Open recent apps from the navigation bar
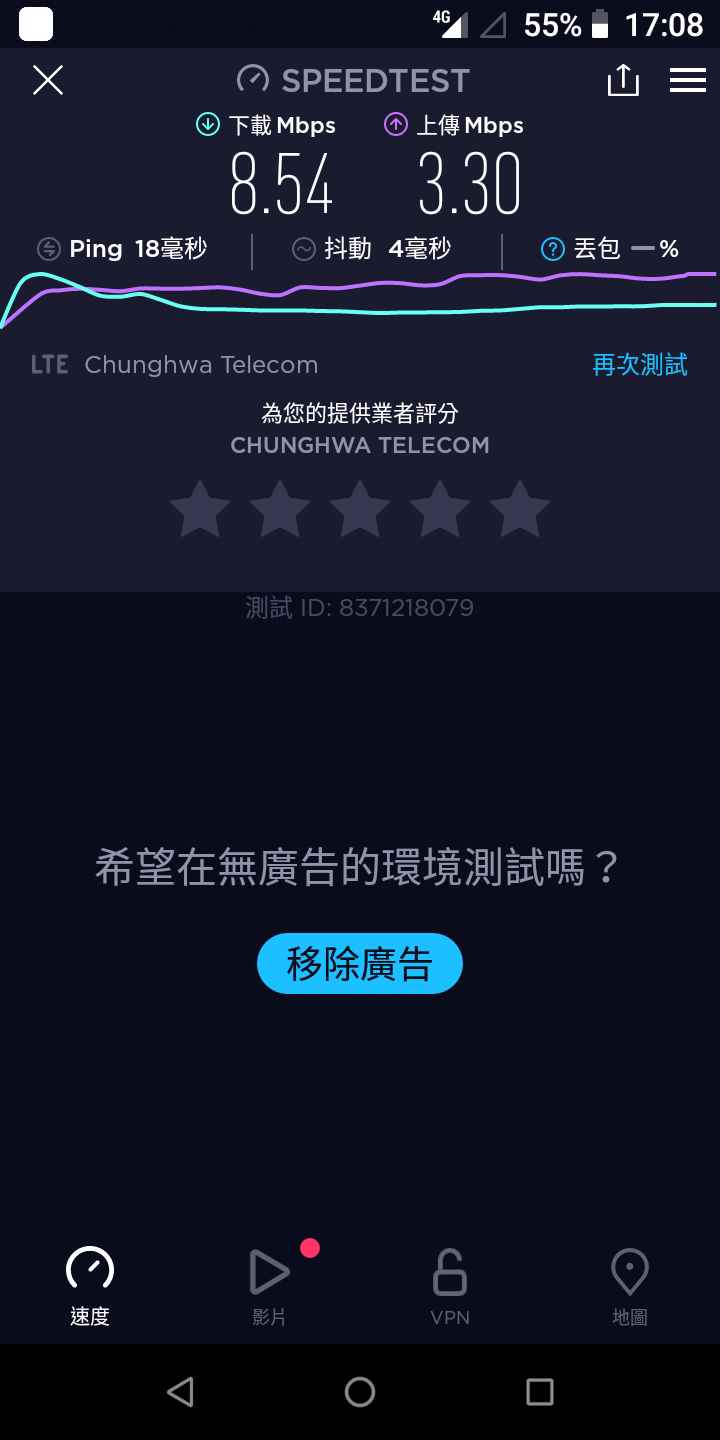The height and width of the screenshot is (1440, 720). [540, 1392]
